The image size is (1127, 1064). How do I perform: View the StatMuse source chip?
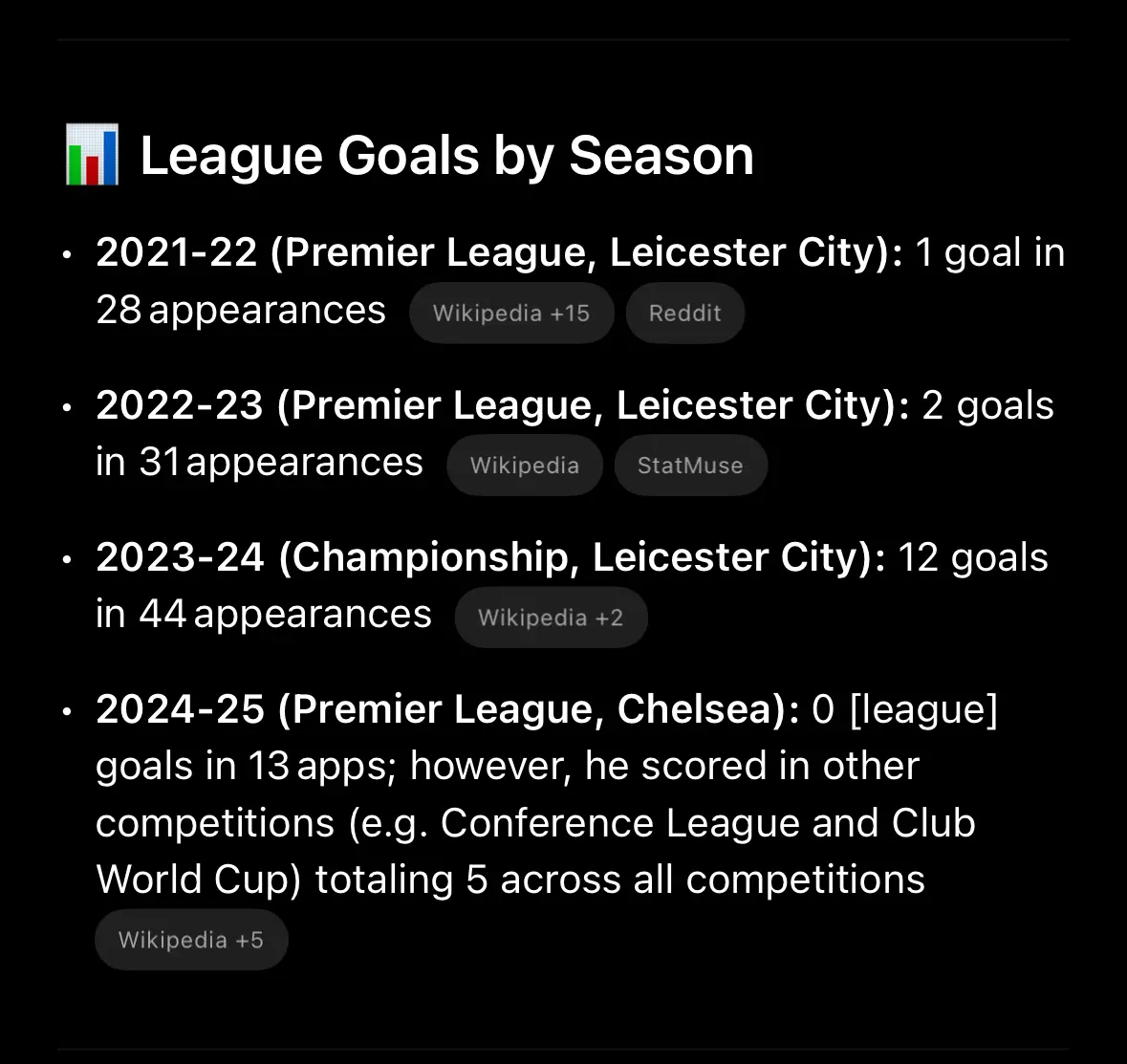click(690, 466)
